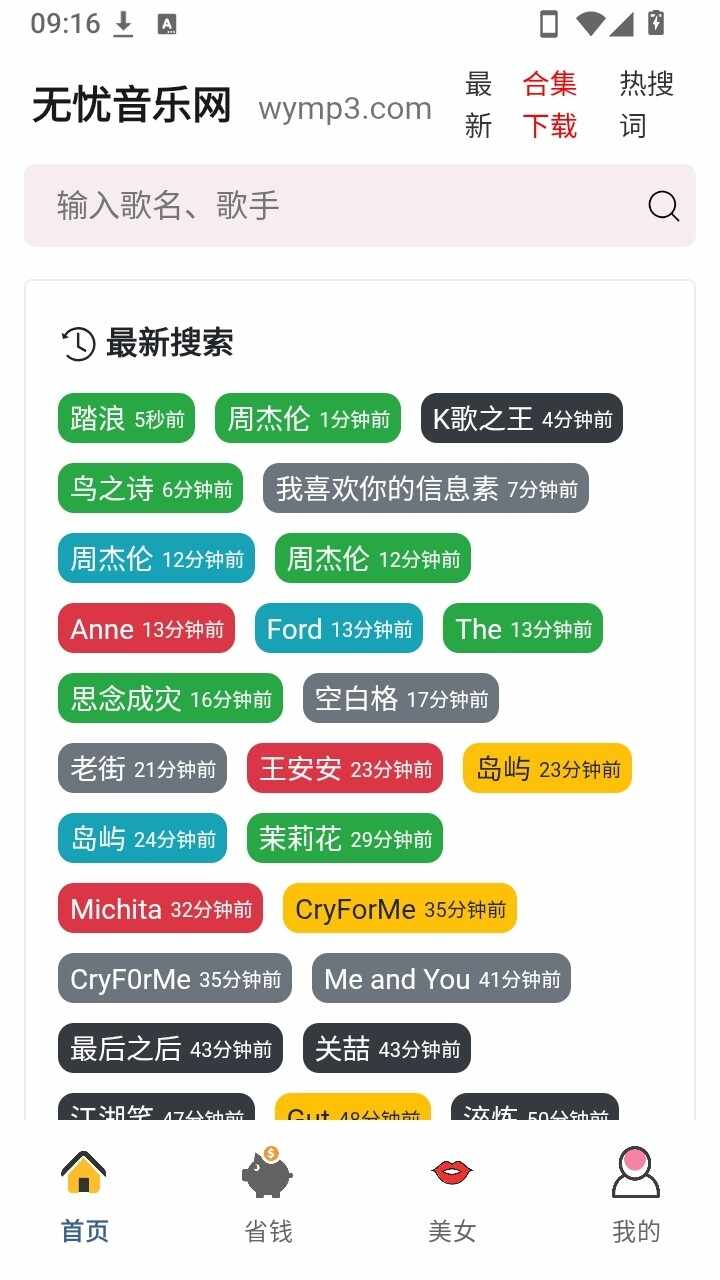720x1280 pixels.
Task: Select the 茉莉花 recent search
Action: [x=345, y=838]
